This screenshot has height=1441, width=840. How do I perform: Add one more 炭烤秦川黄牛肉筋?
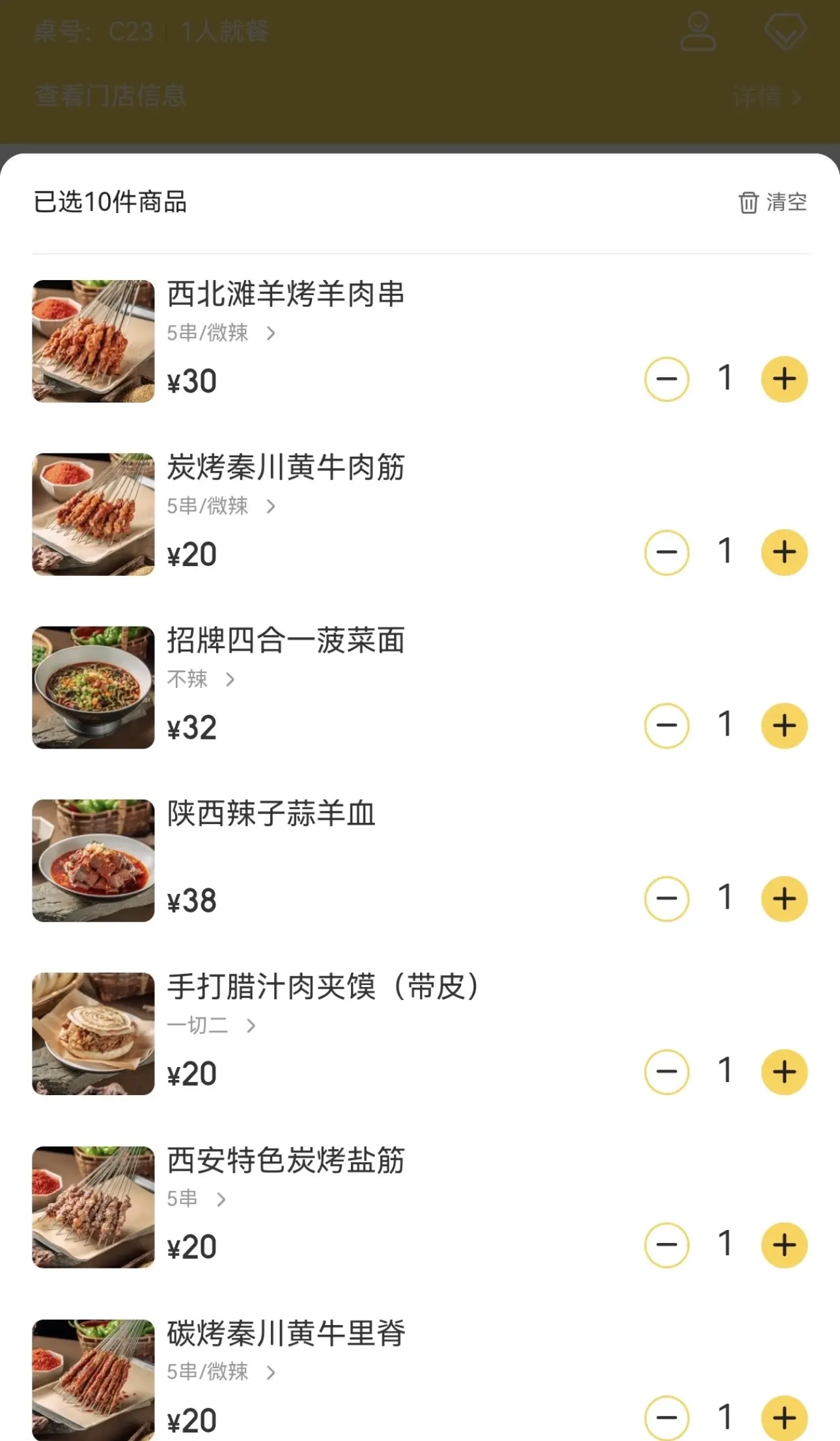point(784,552)
